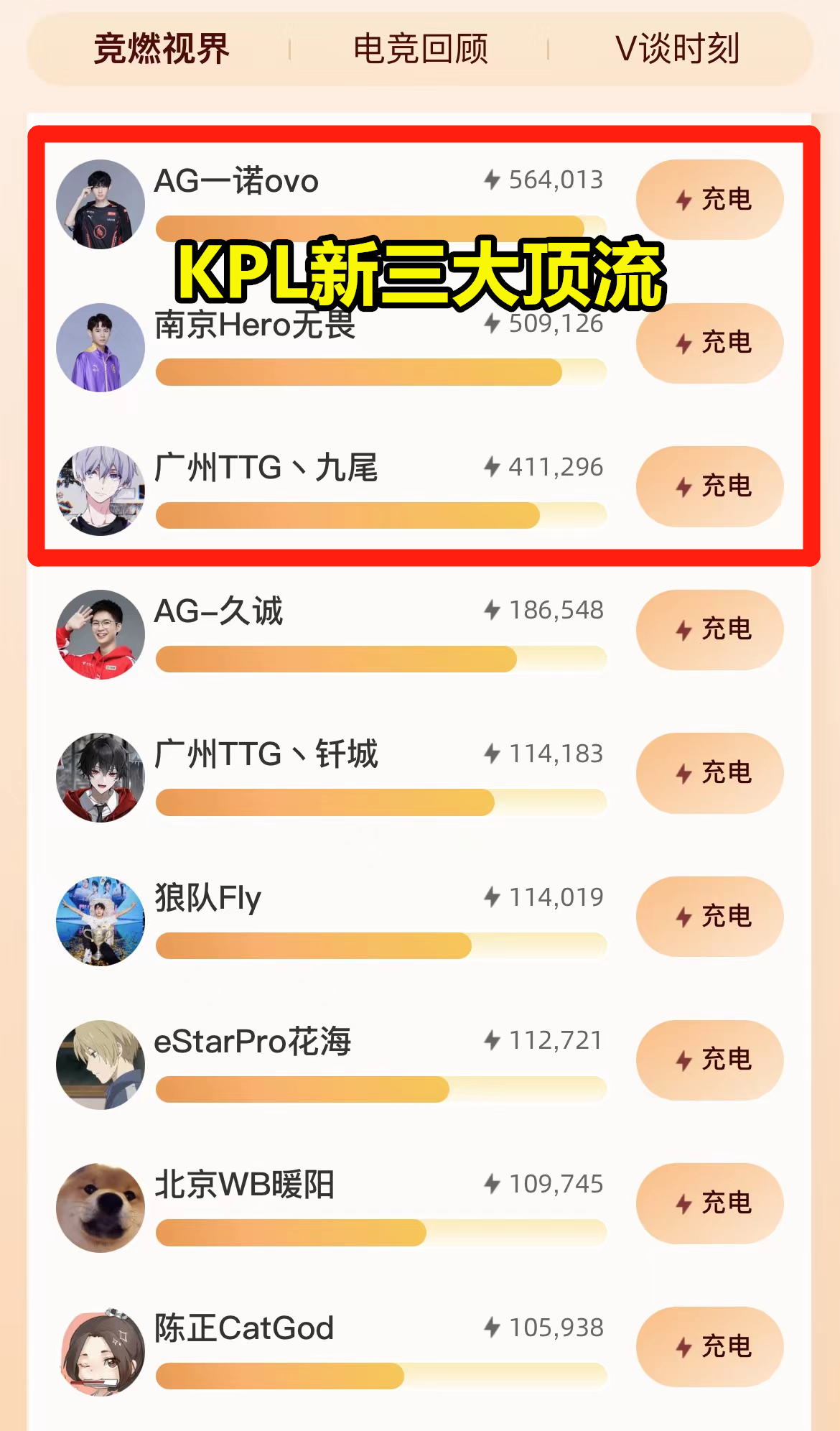Charge eStarPro花海 using 充电
Screen dimensions: 840x1431
tap(709, 1060)
